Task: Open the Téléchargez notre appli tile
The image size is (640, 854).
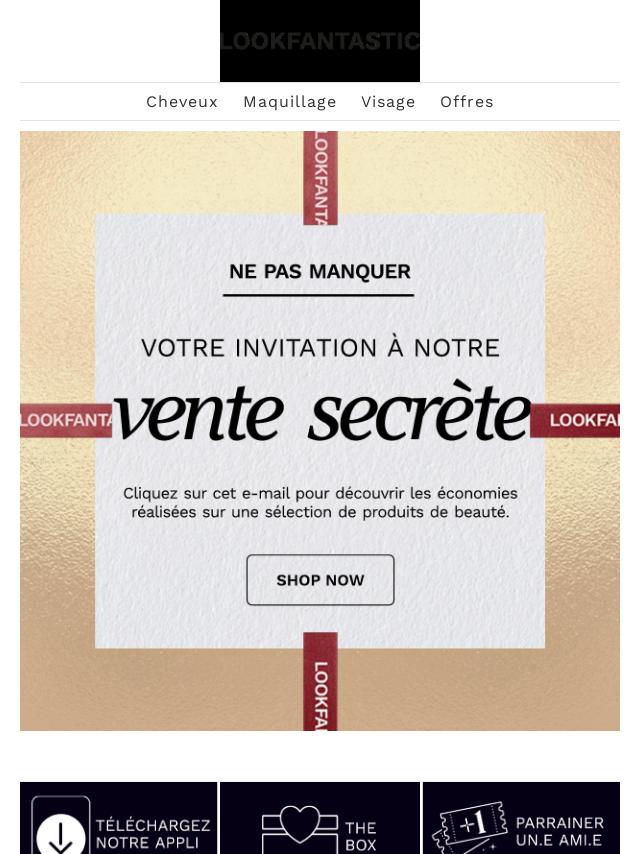Action: click(x=118, y=820)
